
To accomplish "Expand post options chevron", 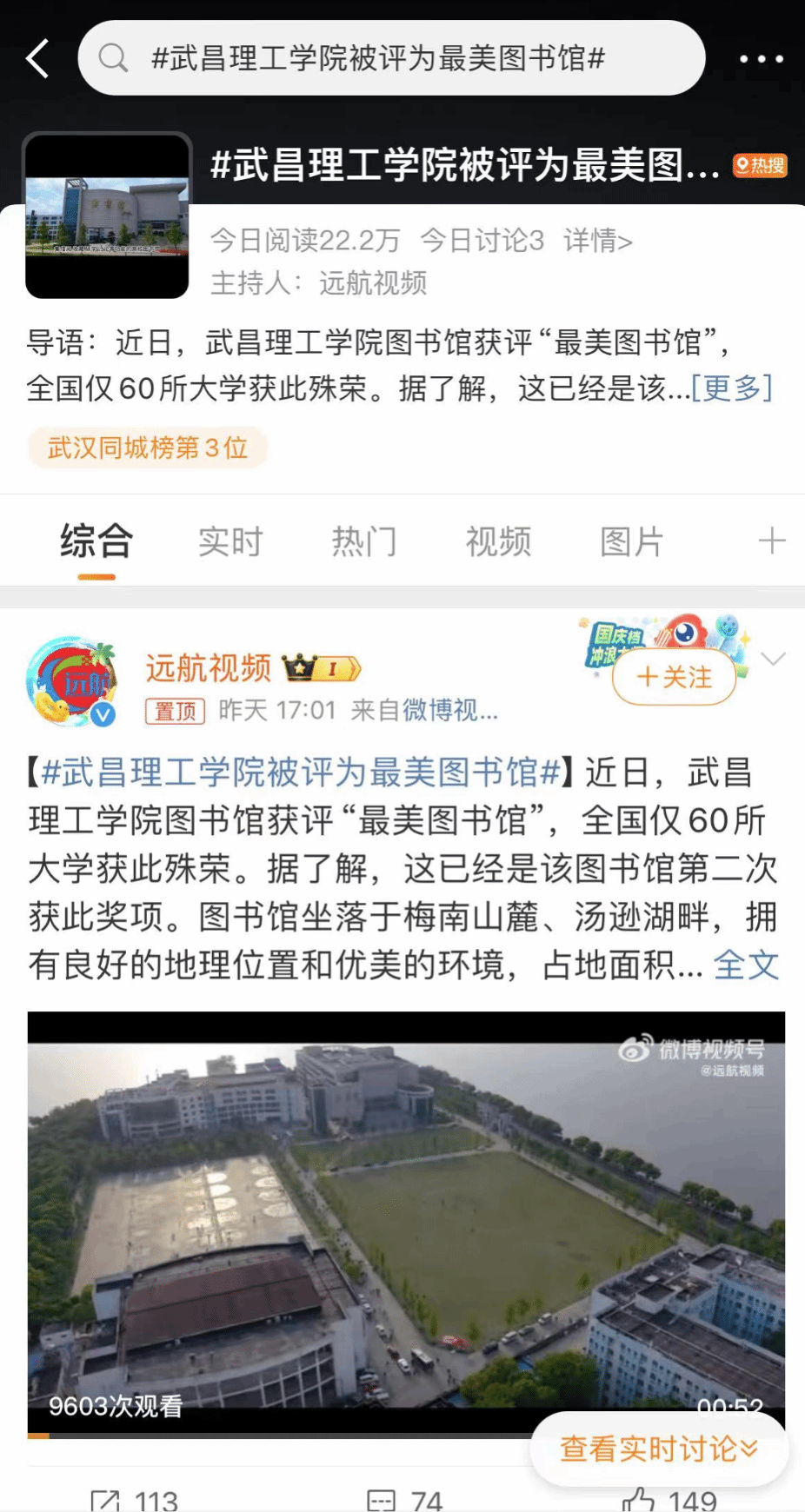I will [773, 660].
